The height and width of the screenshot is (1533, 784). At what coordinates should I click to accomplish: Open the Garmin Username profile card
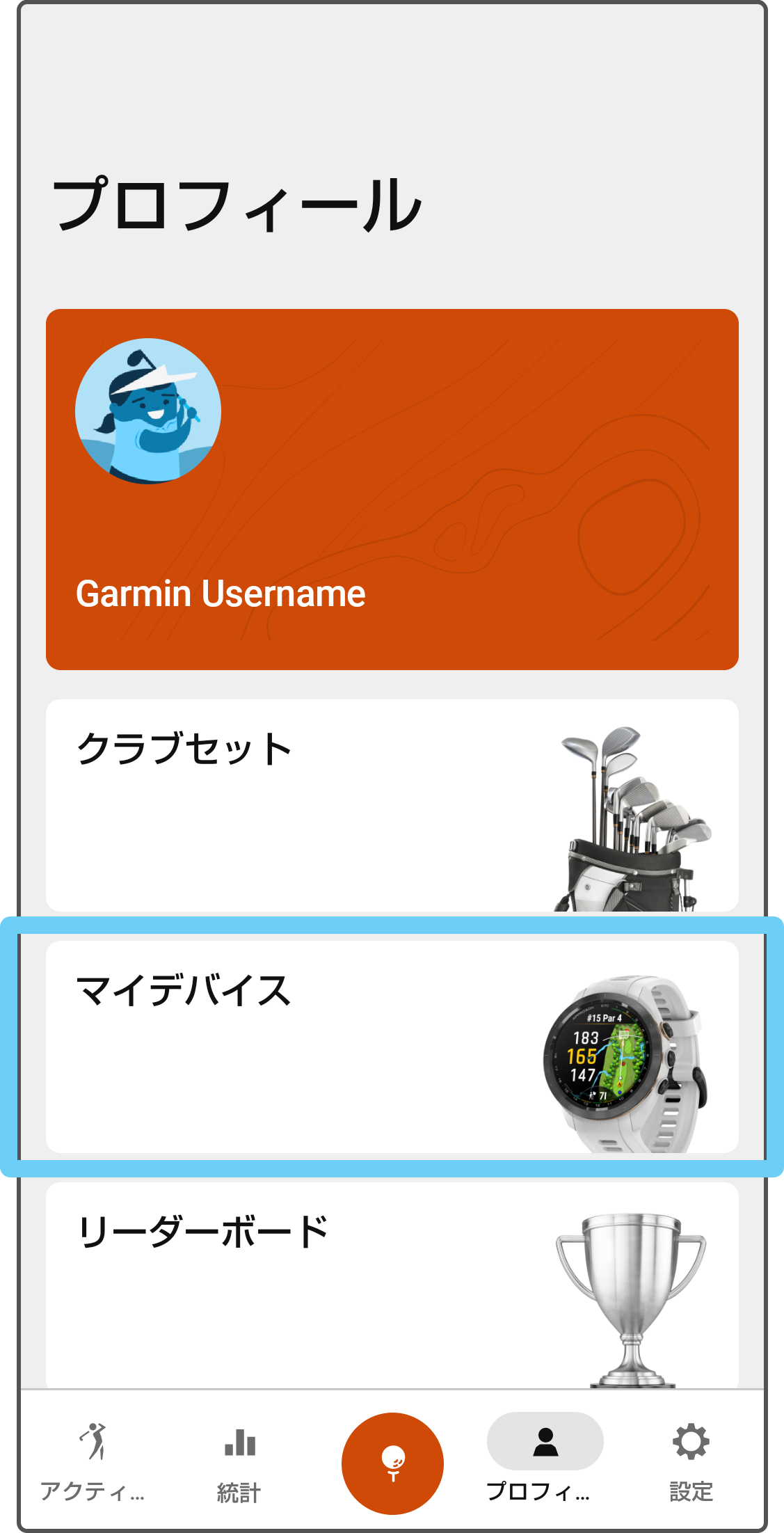coord(392,489)
